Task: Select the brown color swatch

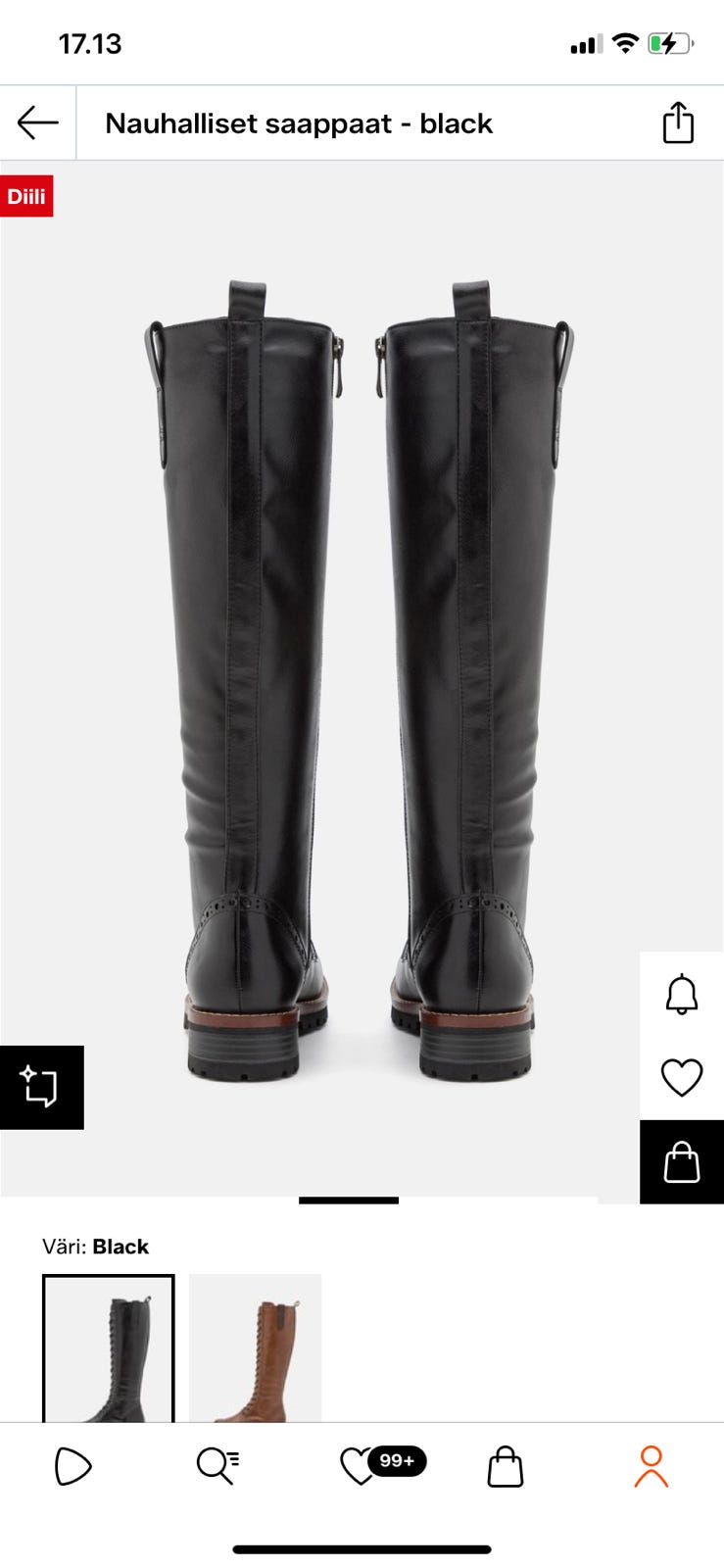Action: pyautogui.click(x=255, y=1348)
